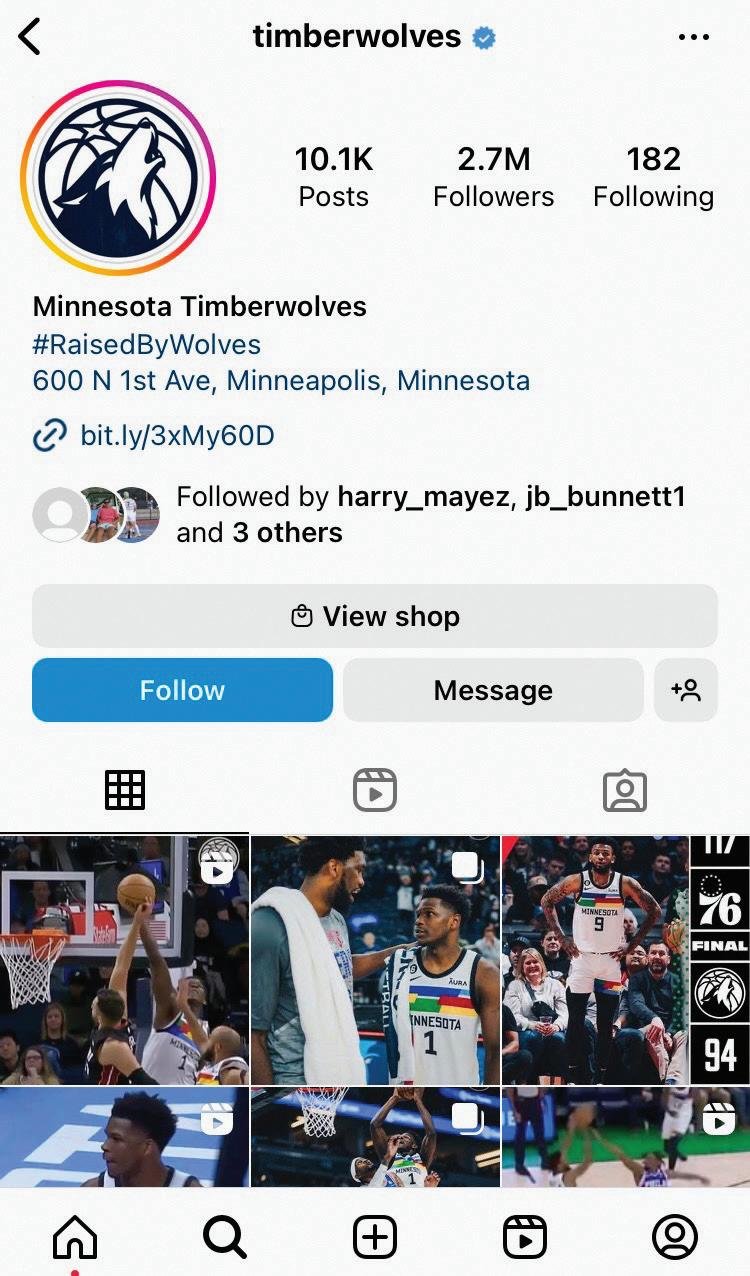Switch to the tagged posts tab
750x1276 pixels.
(x=625, y=790)
